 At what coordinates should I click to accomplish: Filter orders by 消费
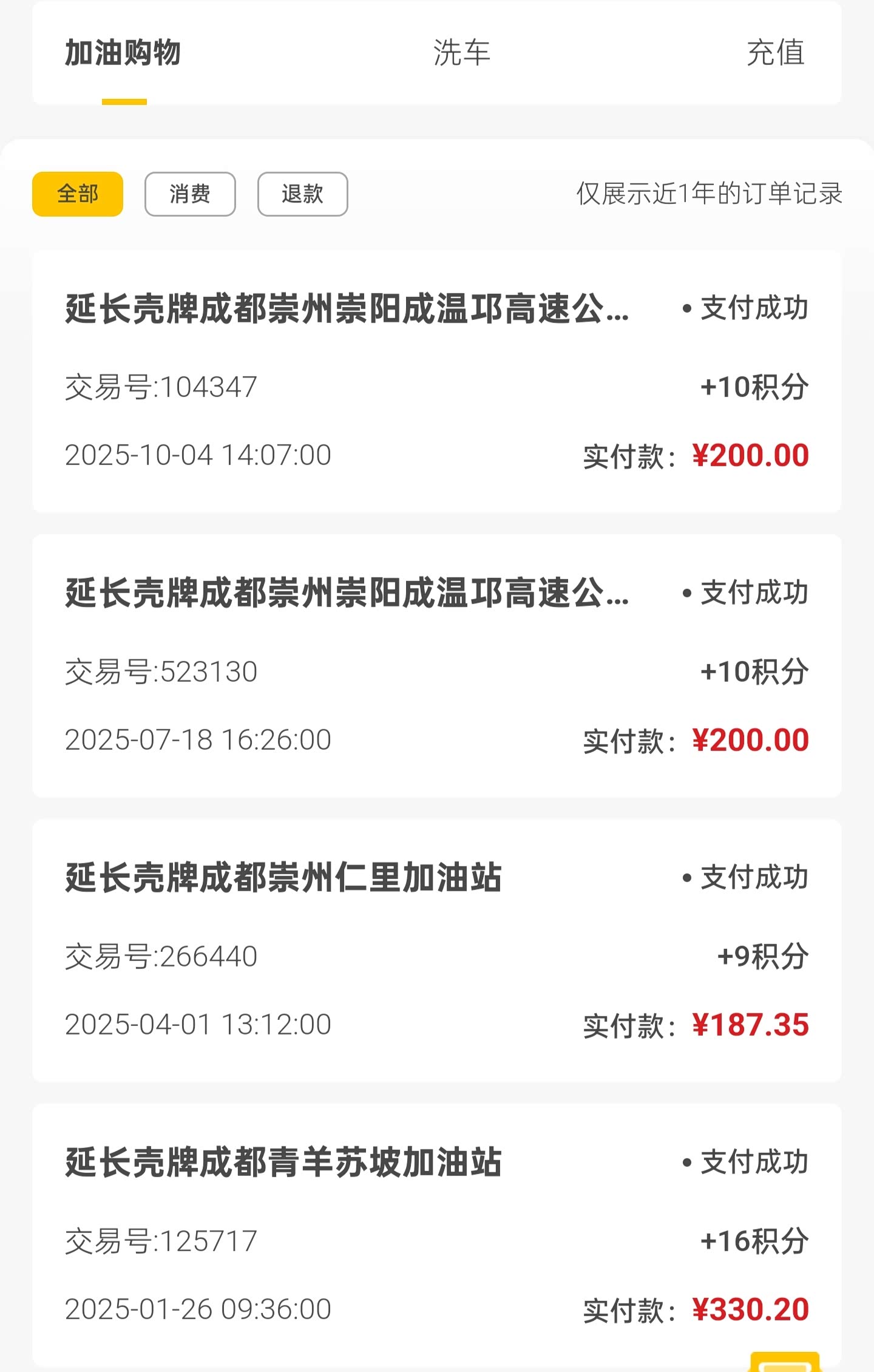[x=190, y=194]
